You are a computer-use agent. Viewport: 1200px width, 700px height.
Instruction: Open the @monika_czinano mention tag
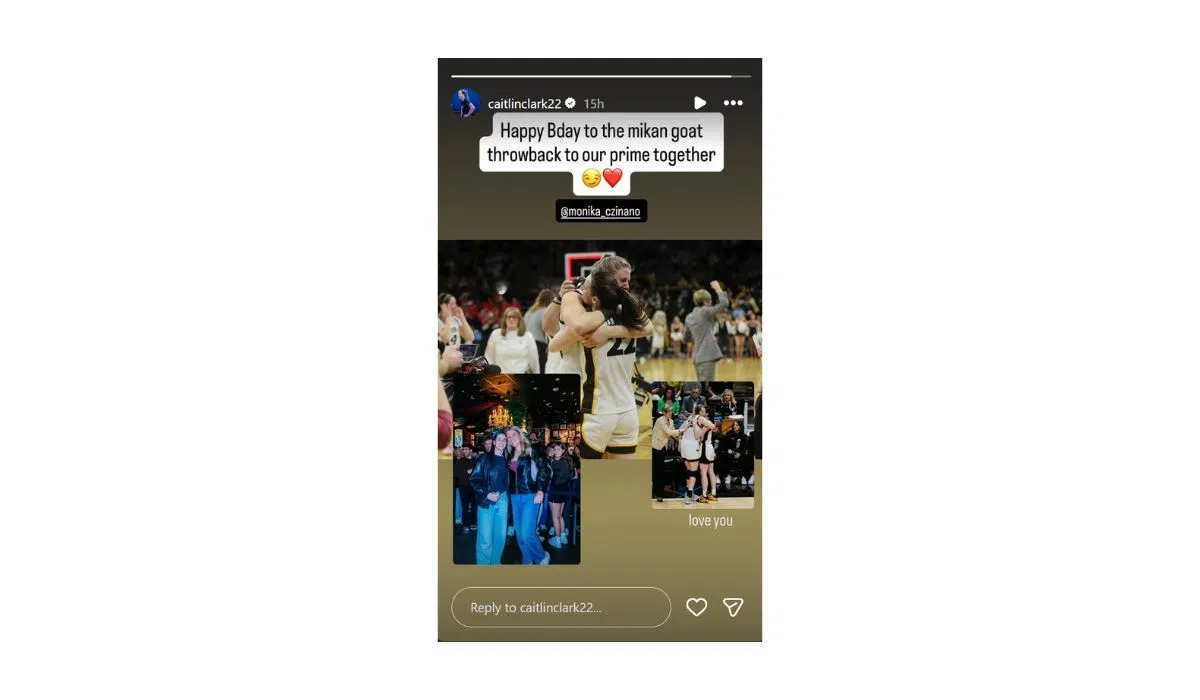tap(601, 211)
